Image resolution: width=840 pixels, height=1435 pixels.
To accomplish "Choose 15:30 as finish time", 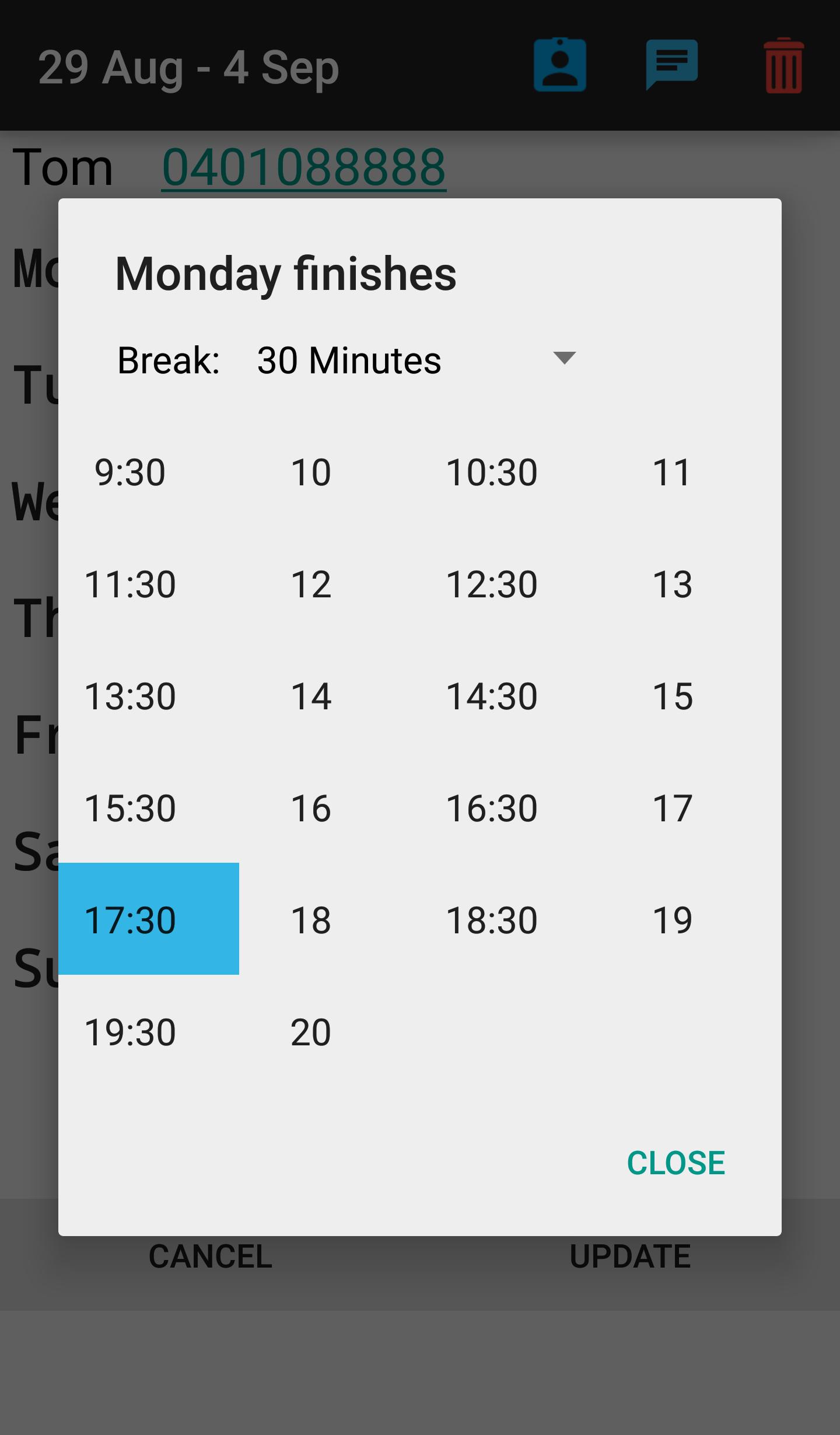I will click(x=131, y=808).
